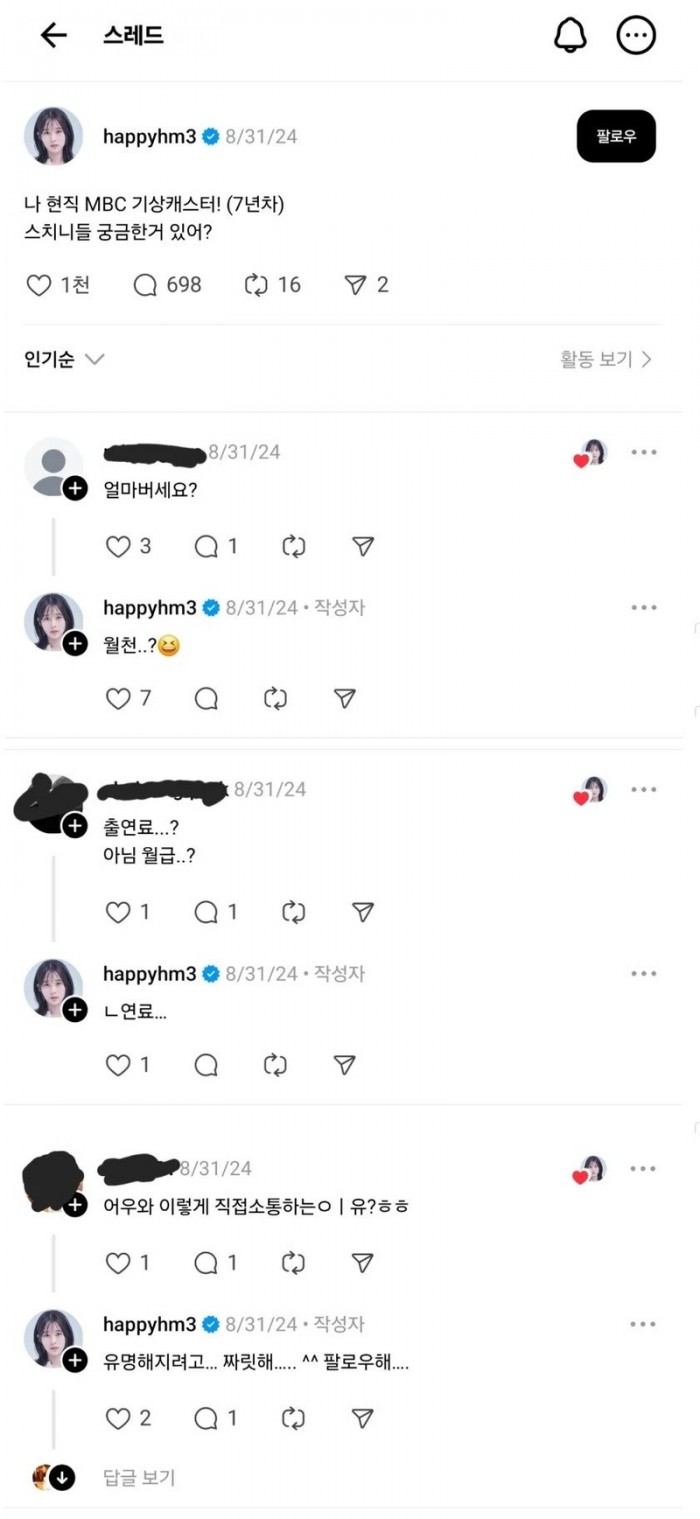The image size is (700, 1519).
Task: Like the ㄴ연료... reply
Action: pyautogui.click(x=119, y=1065)
